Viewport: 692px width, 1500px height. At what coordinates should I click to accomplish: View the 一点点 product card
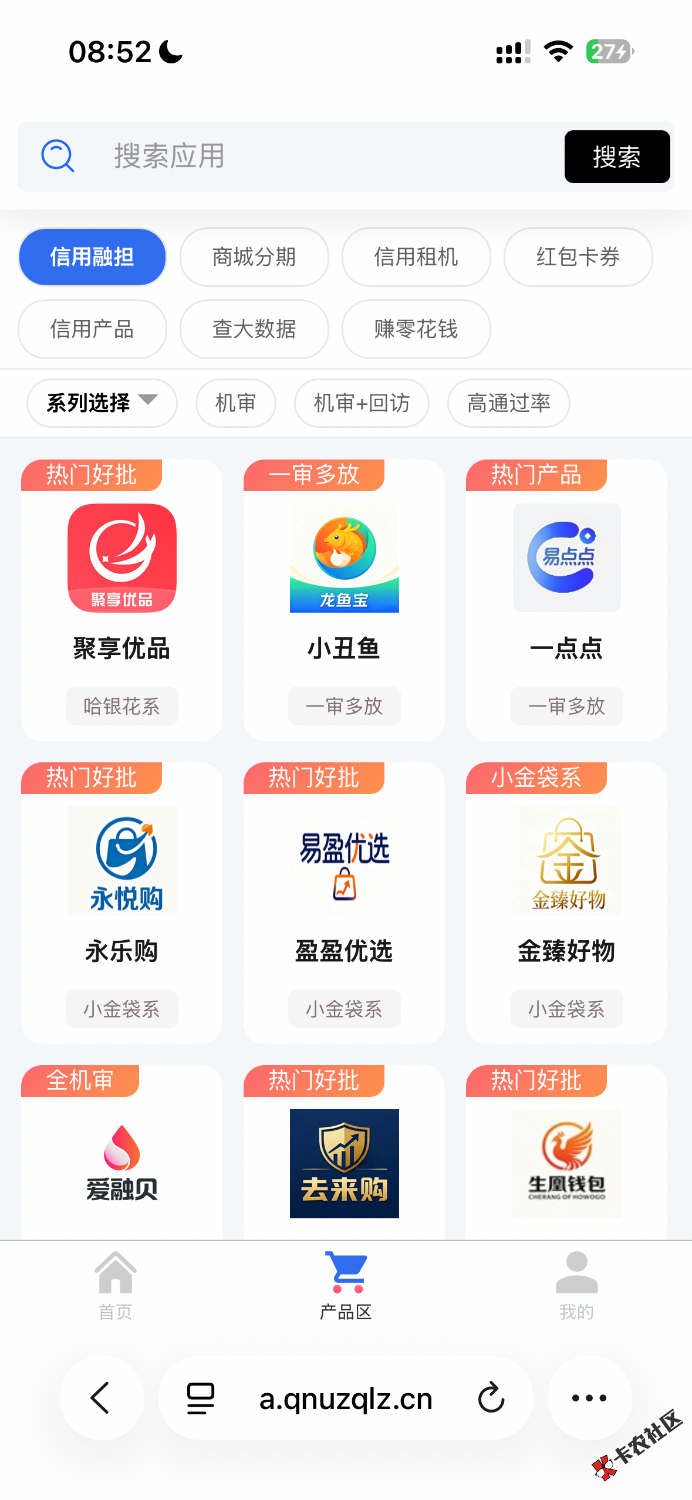click(566, 600)
